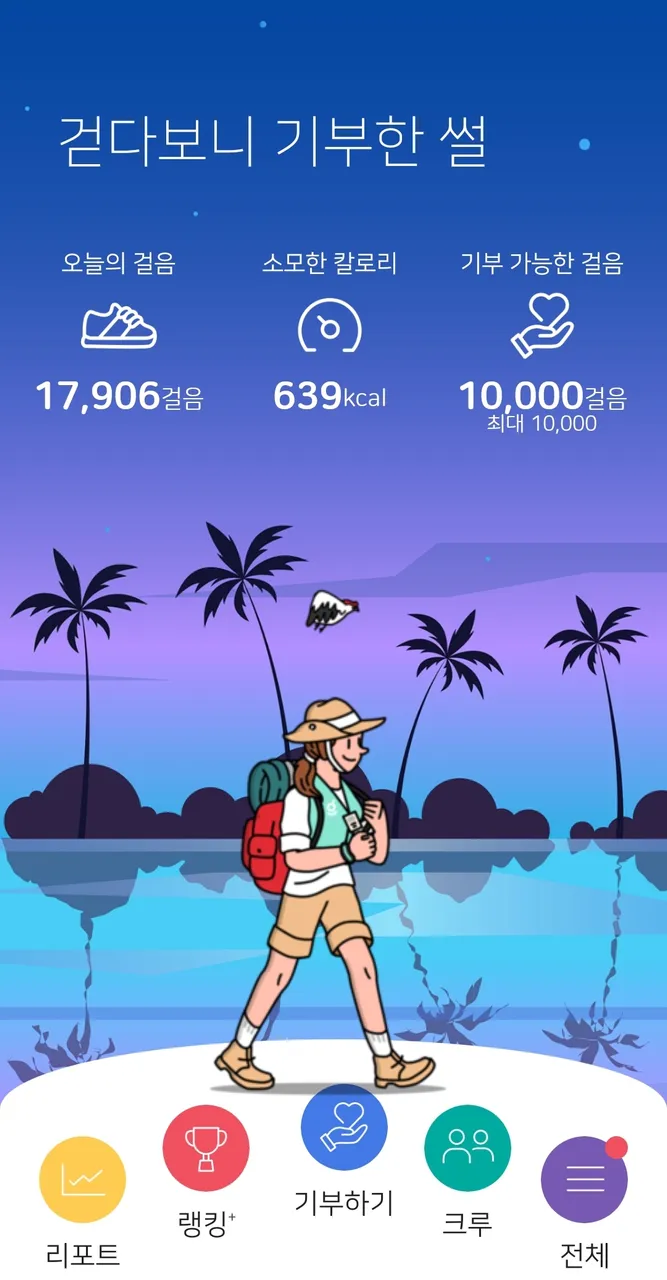Open the 랭킹 ranking trophy button
The image size is (667, 1280).
pyautogui.click(x=206, y=1148)
